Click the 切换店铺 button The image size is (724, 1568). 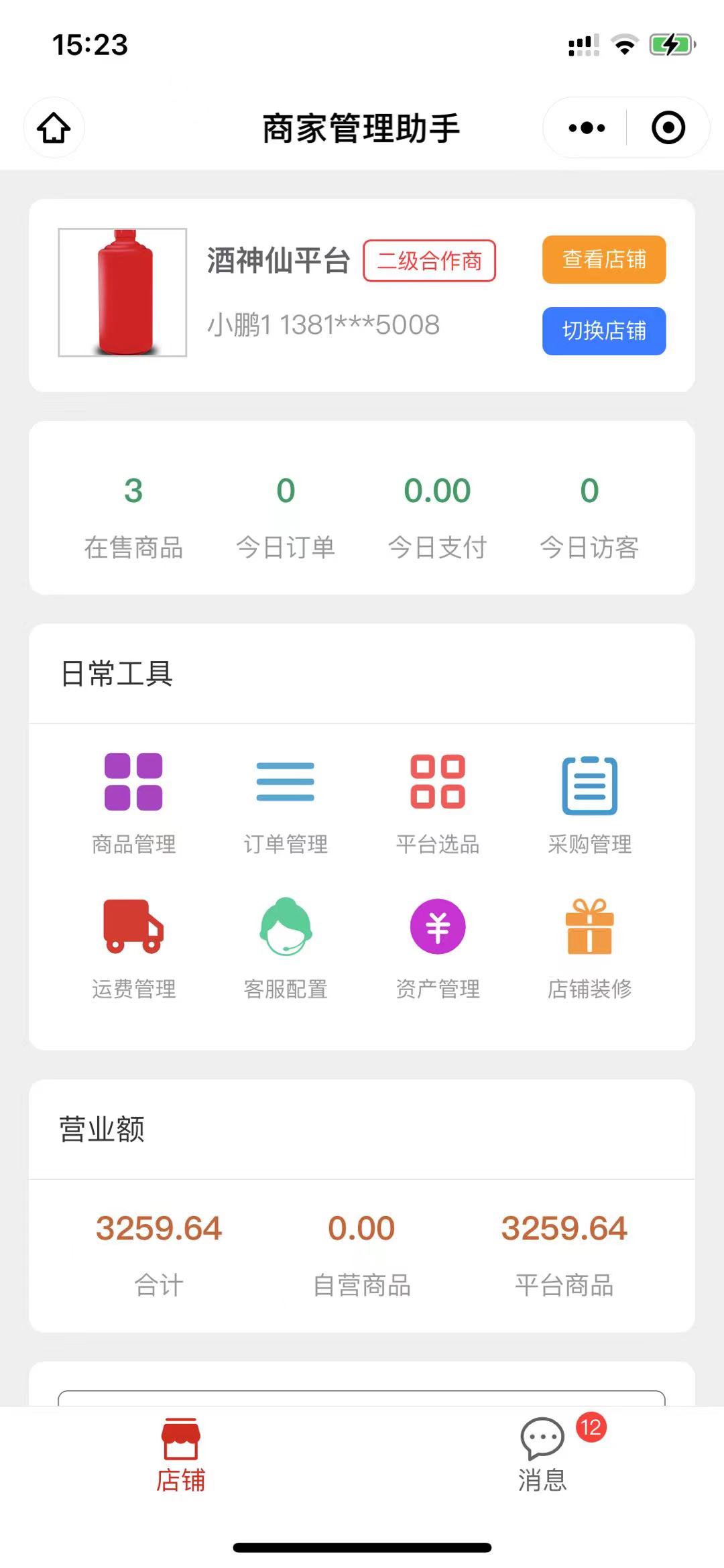(x=603, y=331)
